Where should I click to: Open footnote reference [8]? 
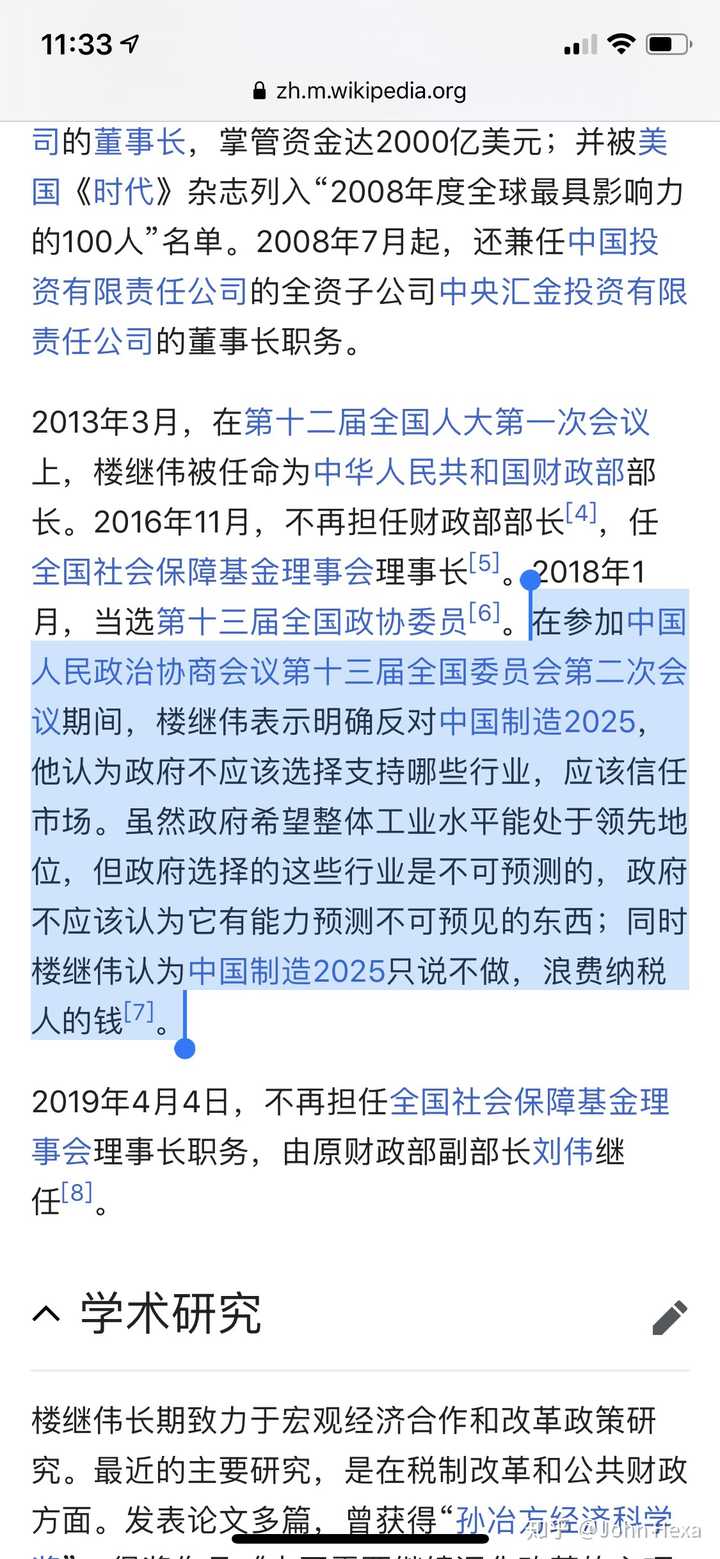[77, 1193]
